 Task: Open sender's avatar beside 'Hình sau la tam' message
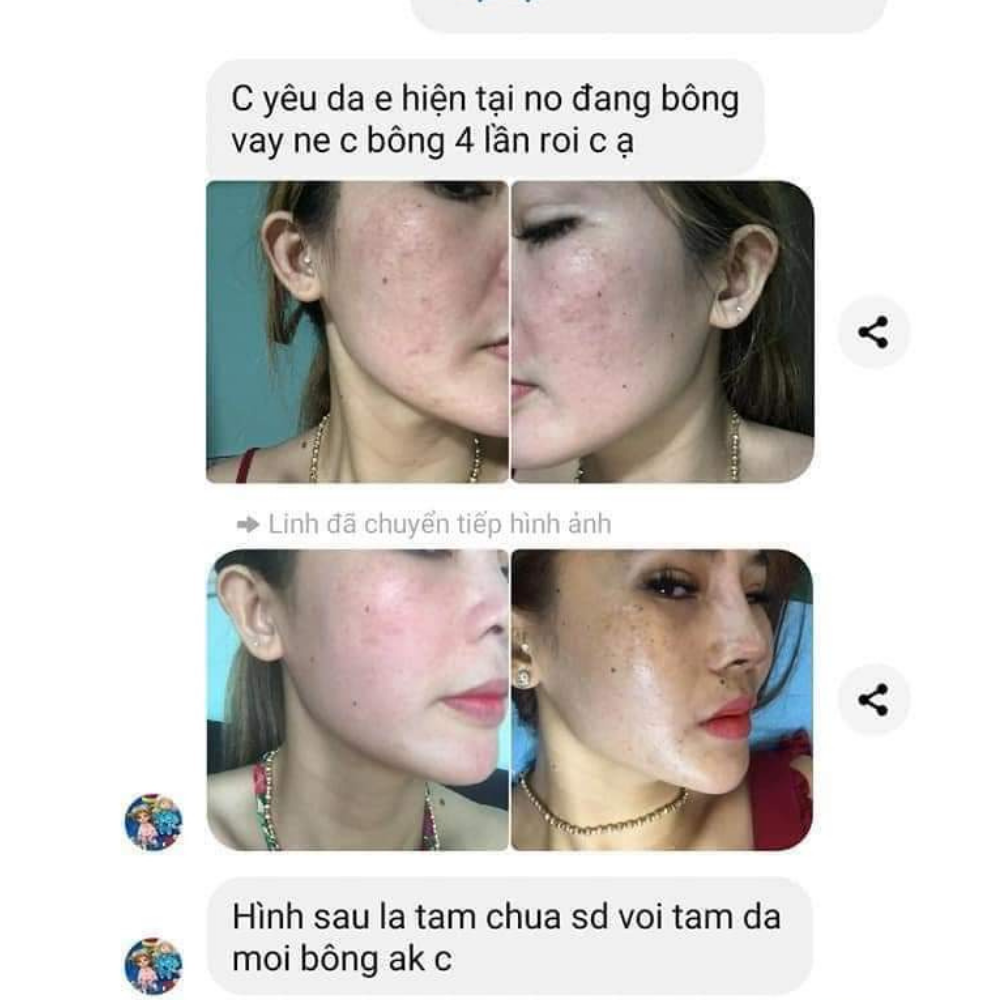(153, 966)
